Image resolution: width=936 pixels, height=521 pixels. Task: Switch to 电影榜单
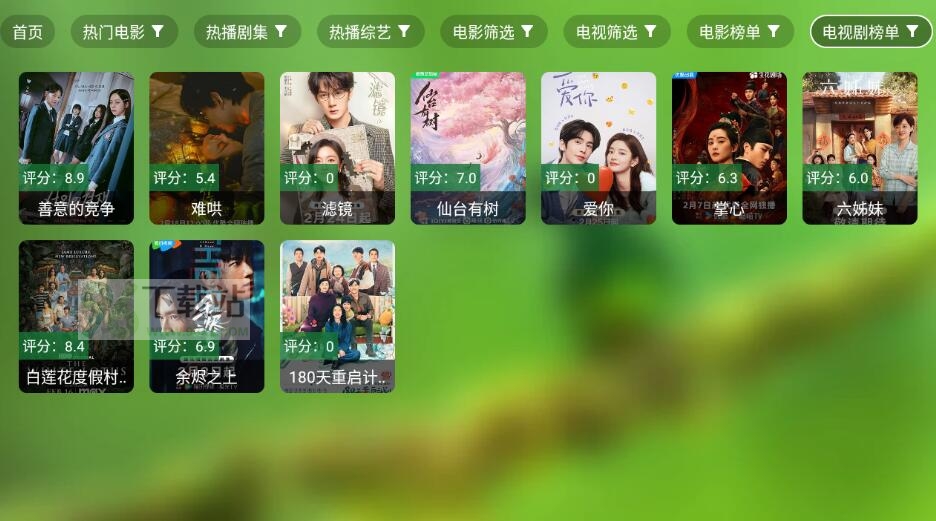740,32
